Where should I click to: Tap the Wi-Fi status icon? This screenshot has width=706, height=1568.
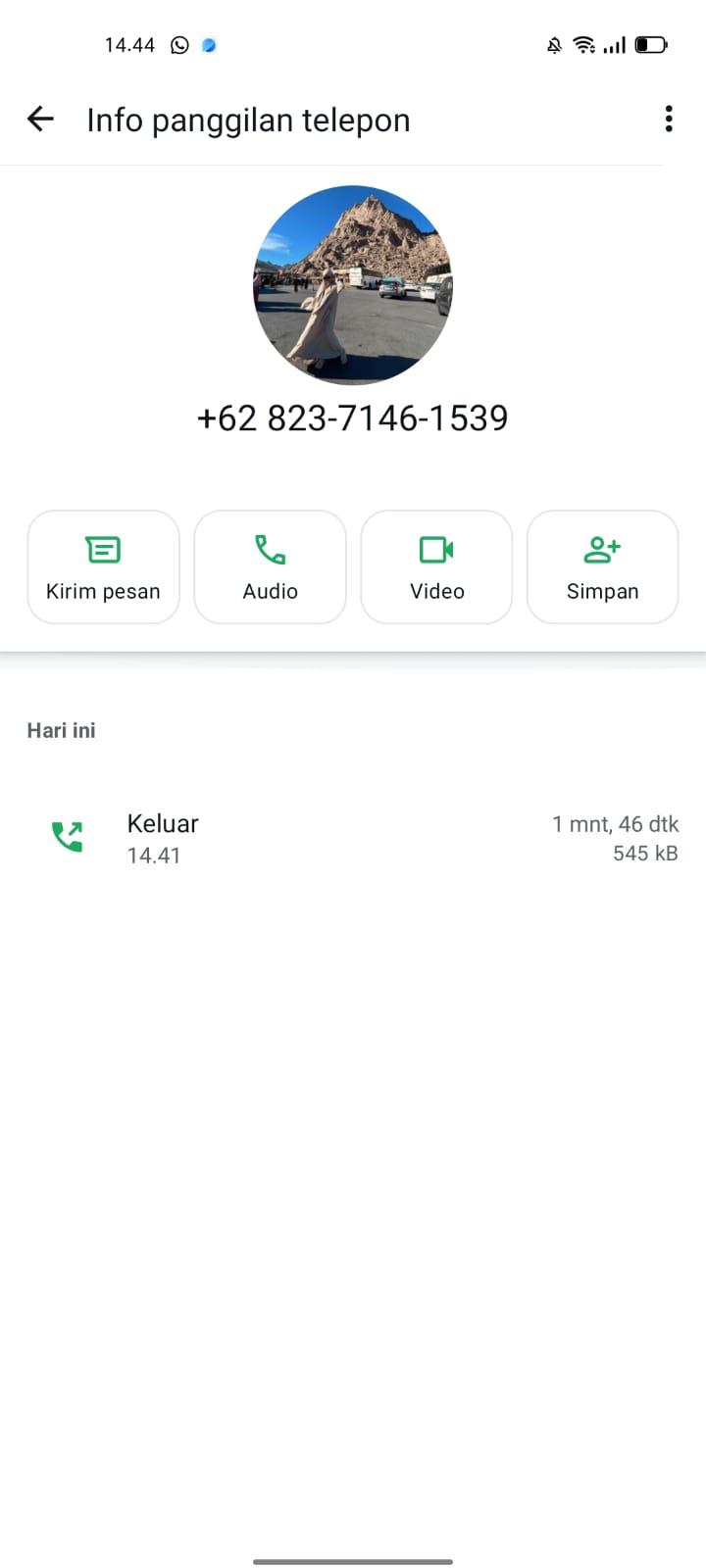tap(584, 45)
